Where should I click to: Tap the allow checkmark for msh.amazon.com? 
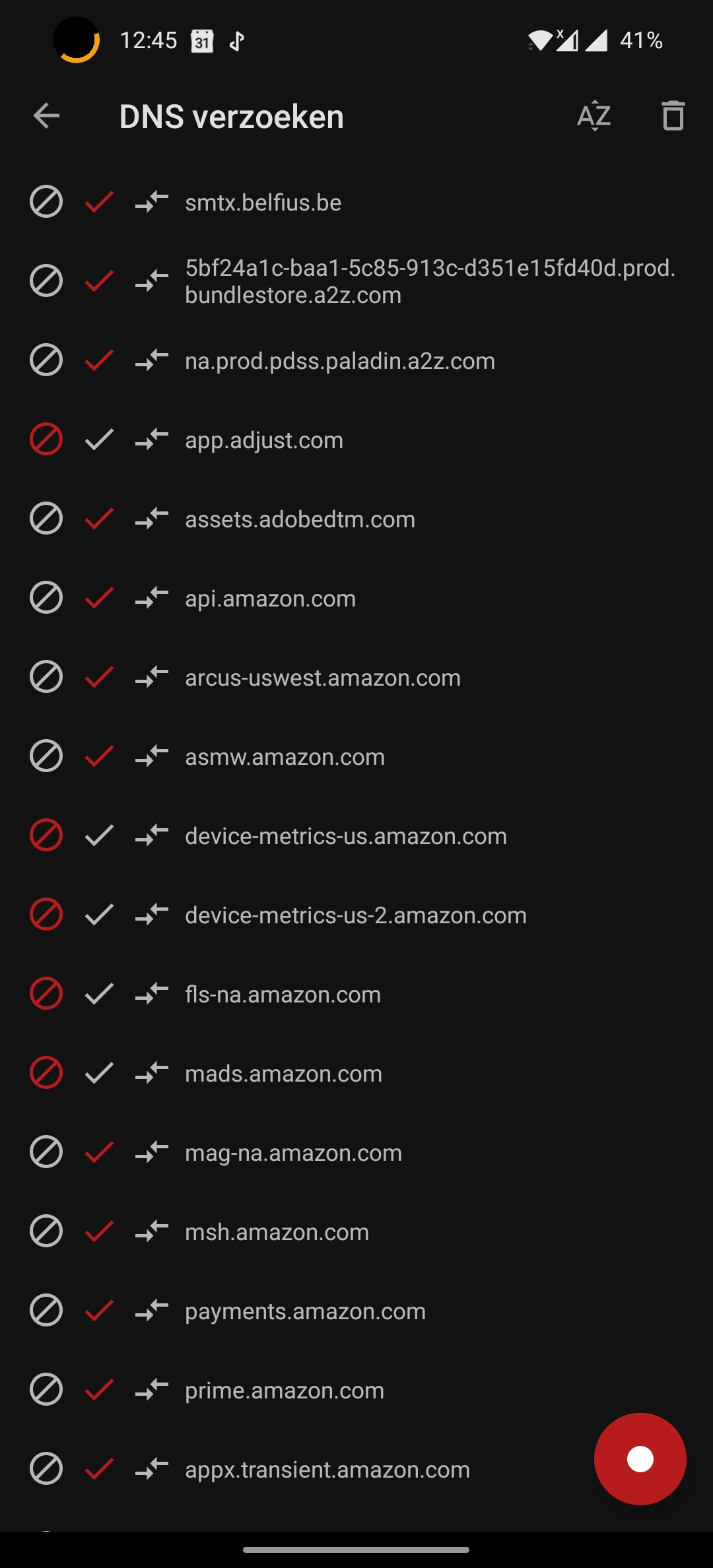coord(99,1231)
